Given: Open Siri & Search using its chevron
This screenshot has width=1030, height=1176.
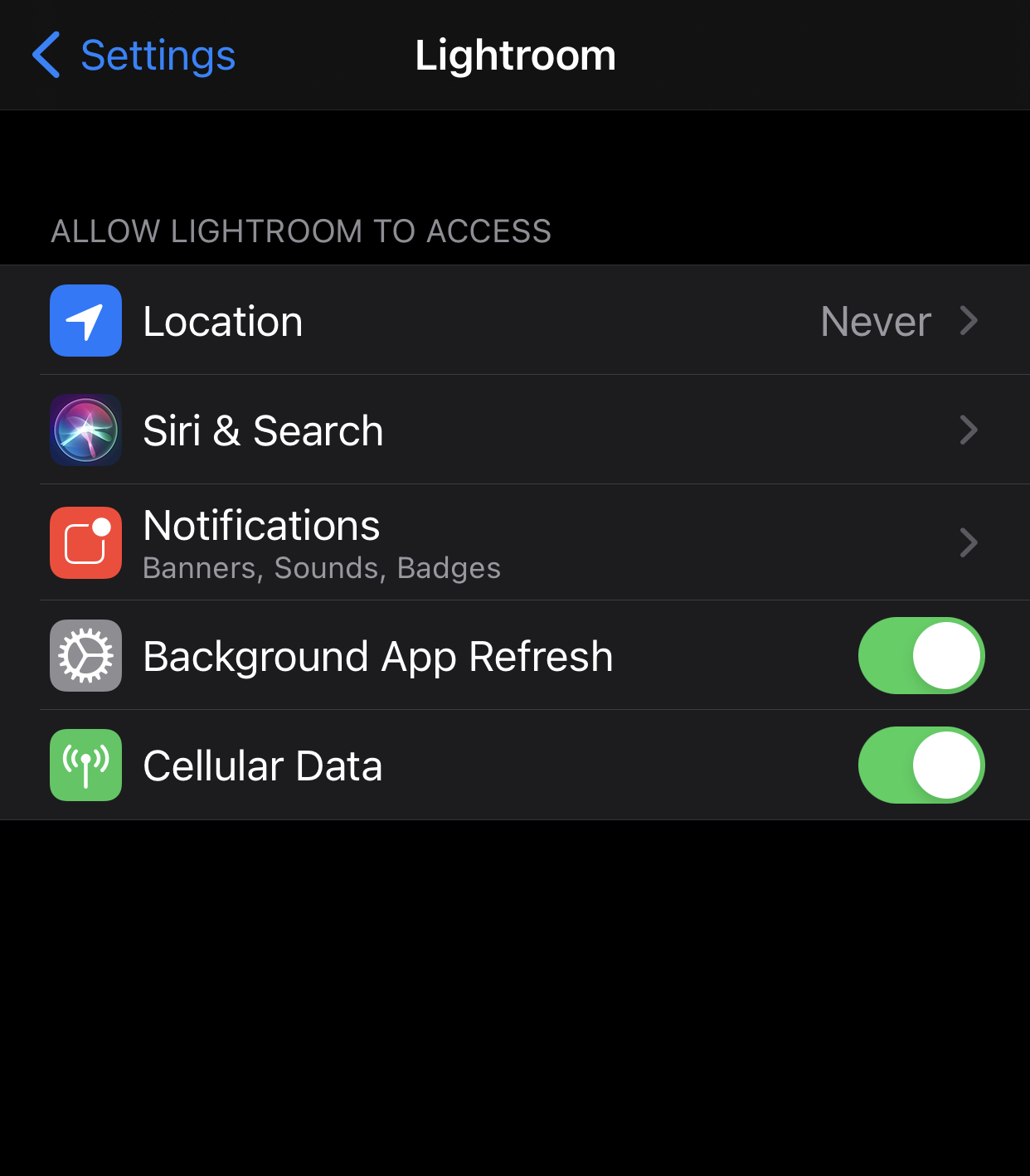Looking at the screenshot, I should point(968,430).
